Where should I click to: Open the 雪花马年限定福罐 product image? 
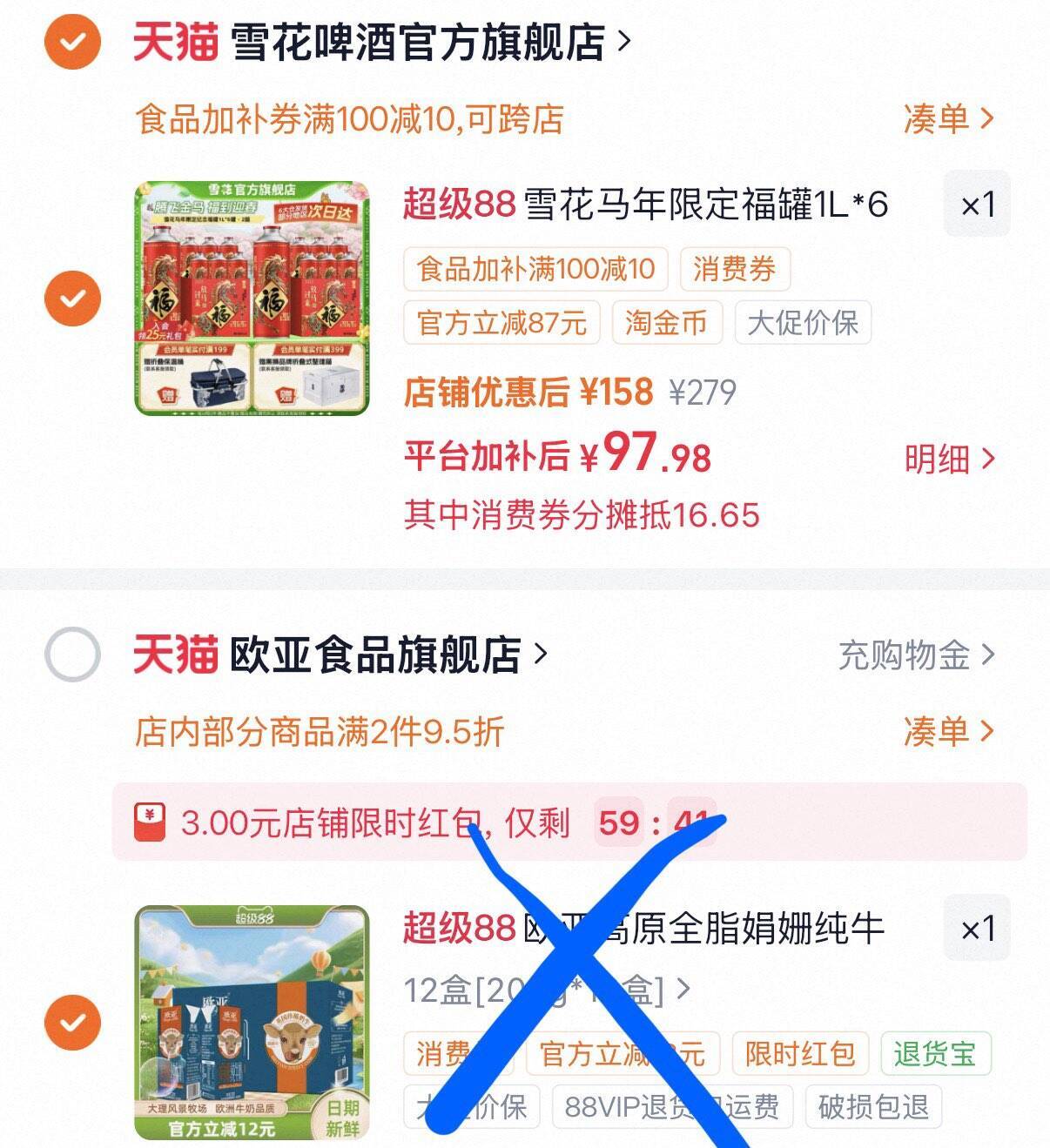[x=252, y=298]
